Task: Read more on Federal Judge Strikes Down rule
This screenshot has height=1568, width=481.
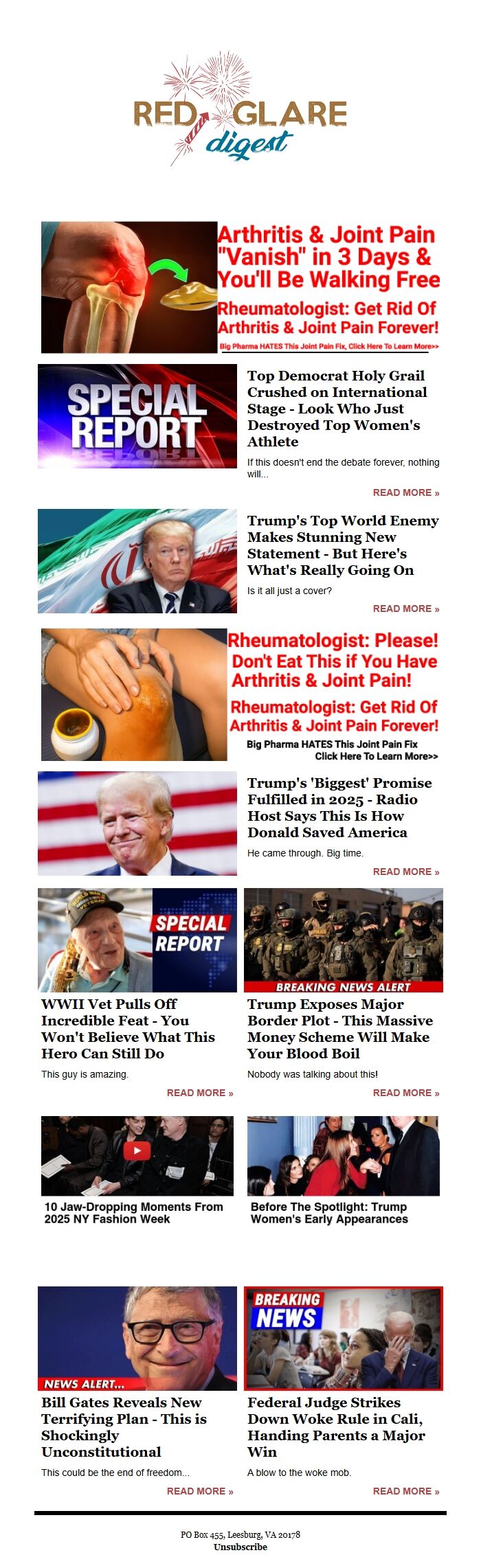Action: [405, 1491]
